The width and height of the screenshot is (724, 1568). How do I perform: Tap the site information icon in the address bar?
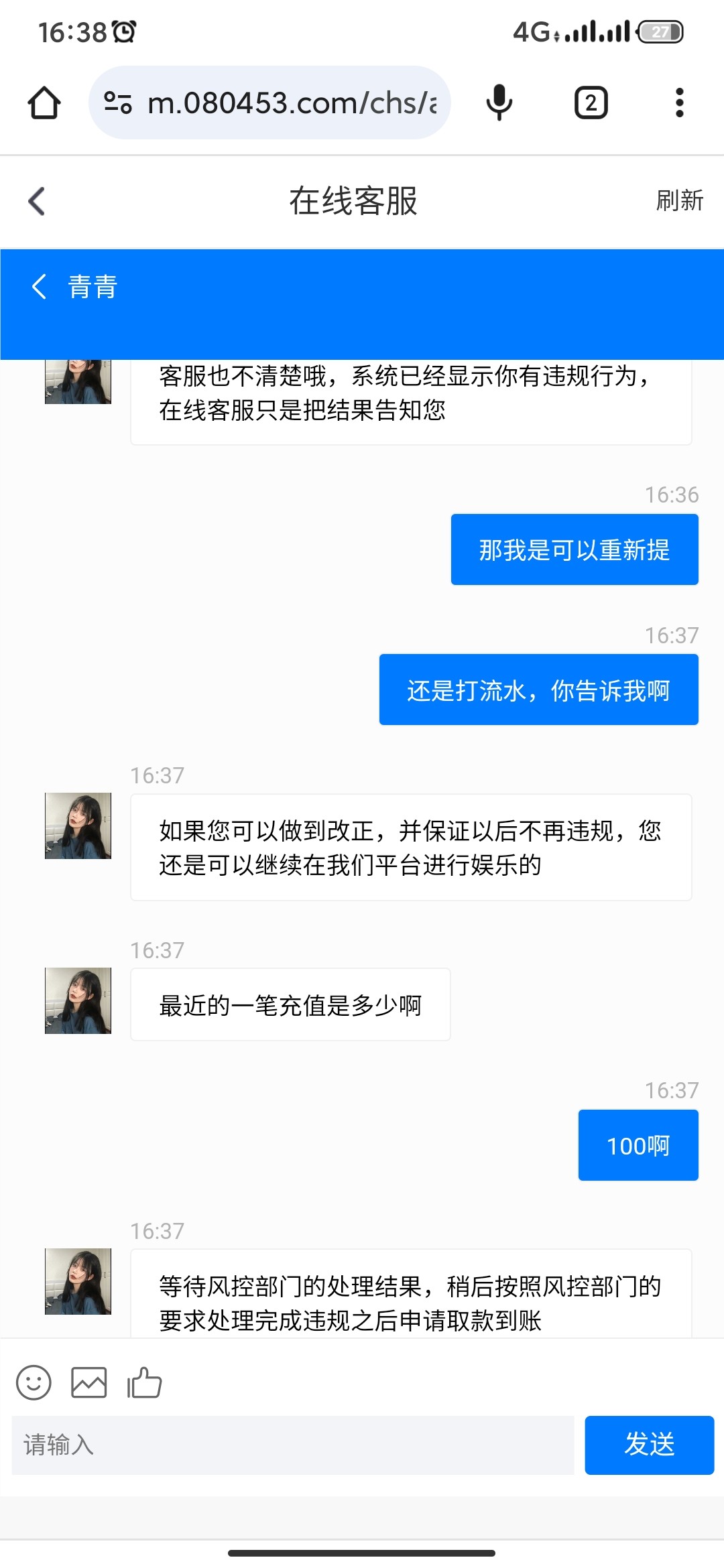[117, 103]
